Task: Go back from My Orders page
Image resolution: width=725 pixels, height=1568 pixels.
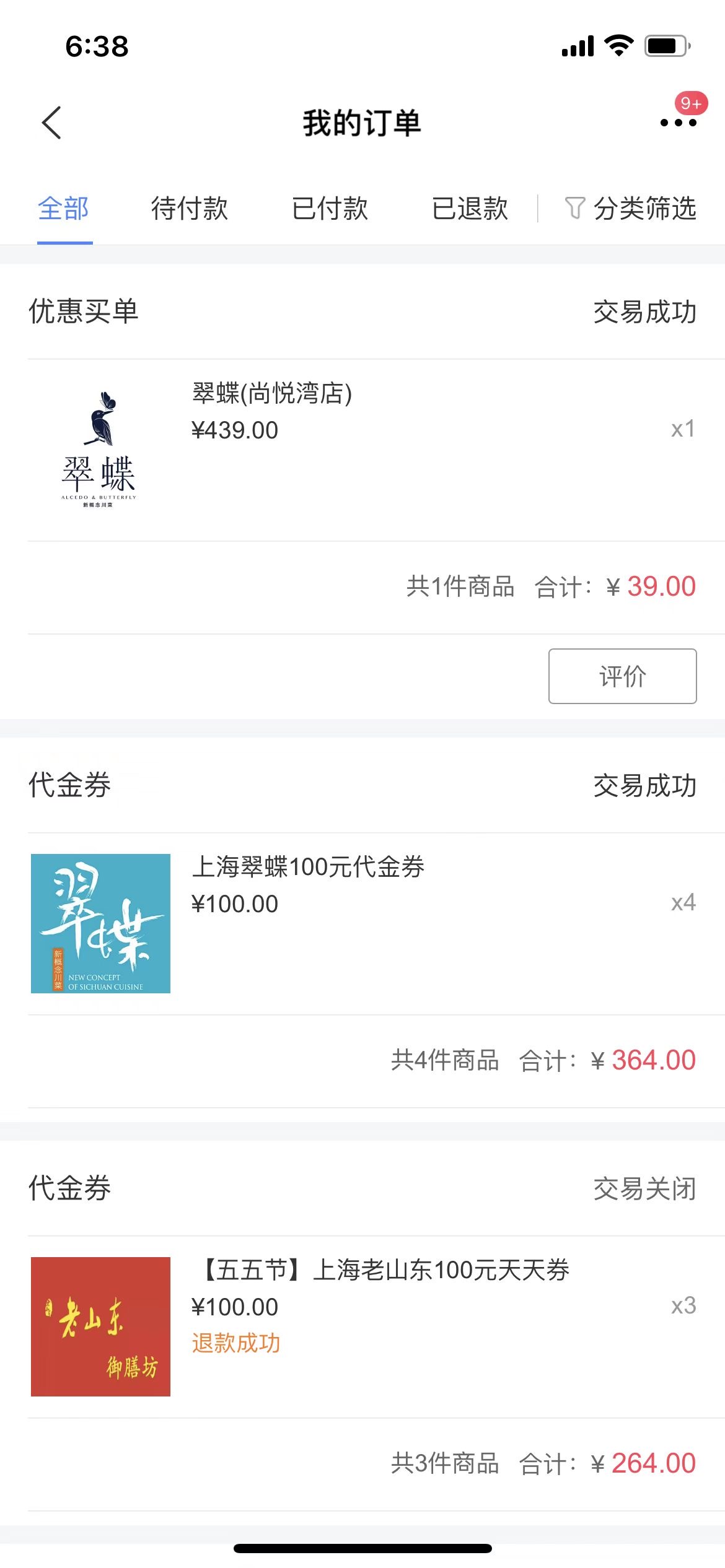Action: 51,123
